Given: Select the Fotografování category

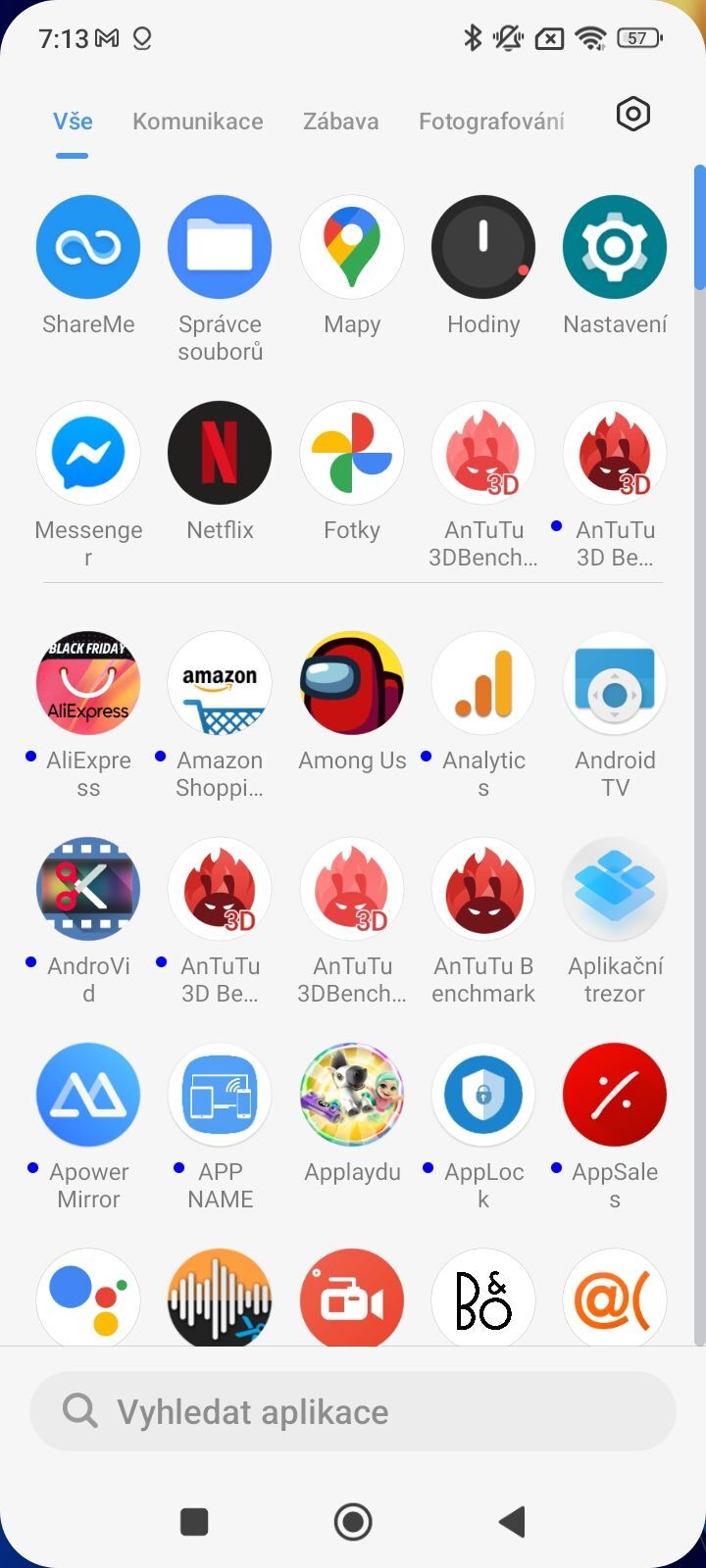Looking at the screenshot, I should pos(492,121).
